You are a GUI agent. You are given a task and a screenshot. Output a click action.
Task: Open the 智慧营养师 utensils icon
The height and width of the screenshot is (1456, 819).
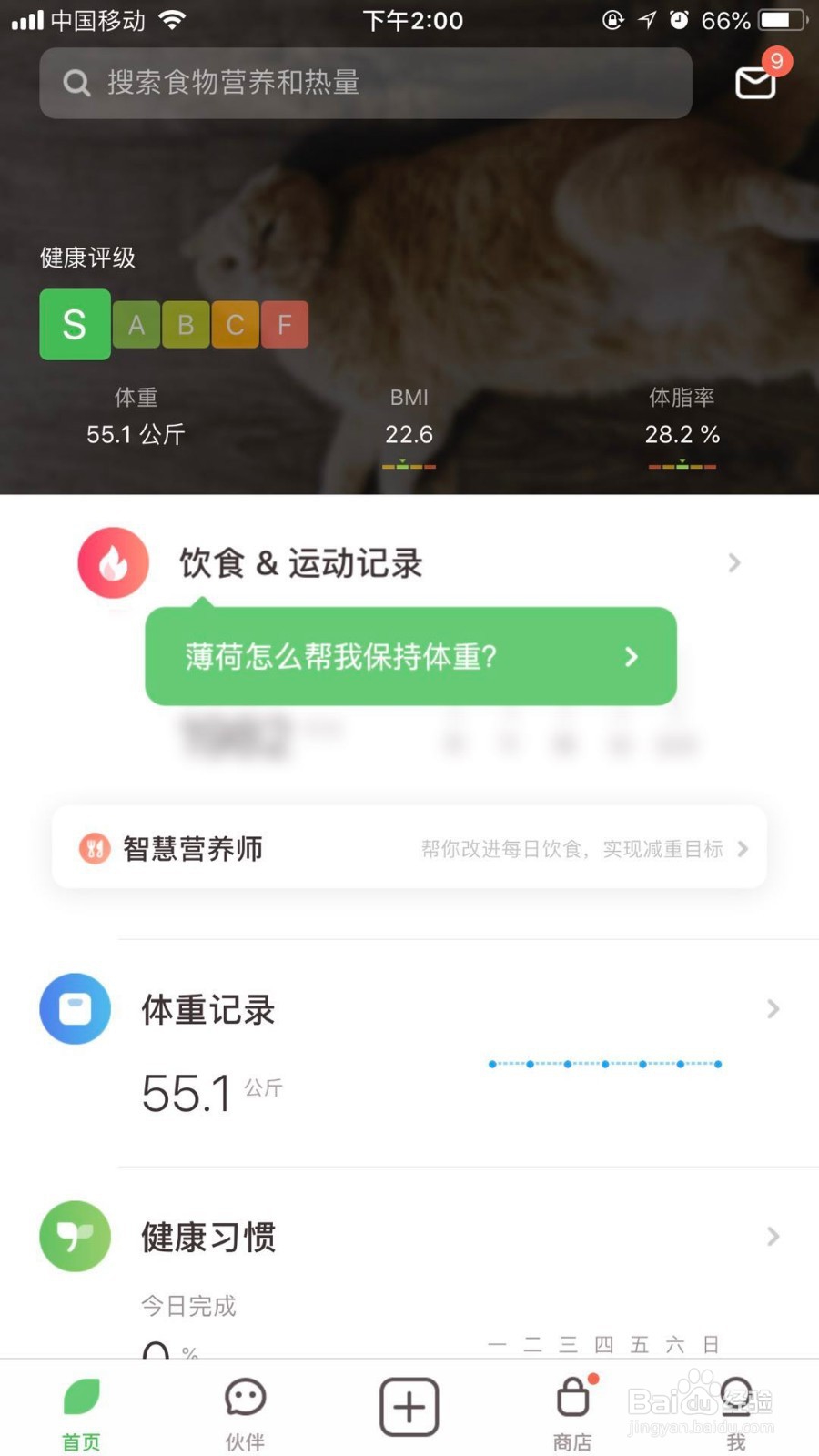95,848
